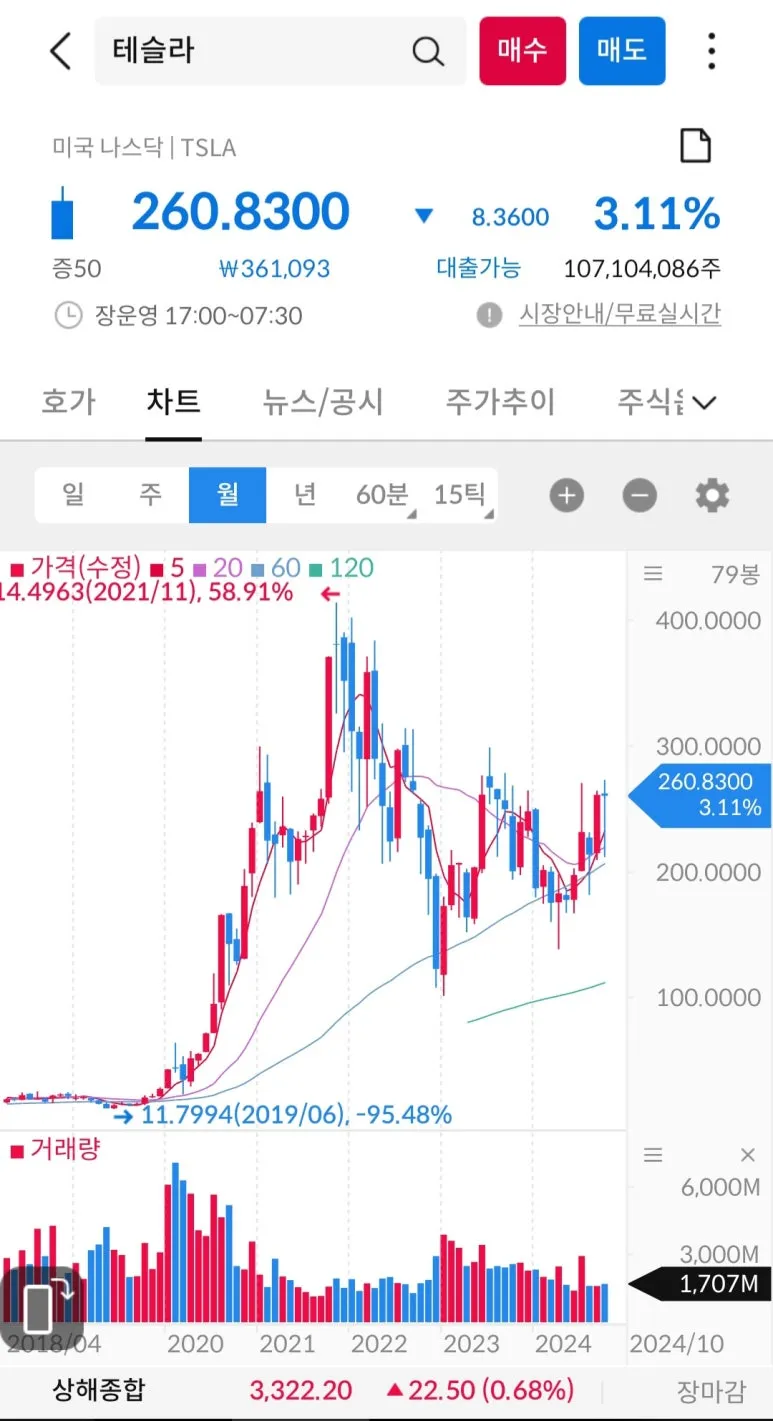Zoom into the chart with the plus icon
Image resolution: width=773 pixels, height=1421 pixels.
[566, 495]
